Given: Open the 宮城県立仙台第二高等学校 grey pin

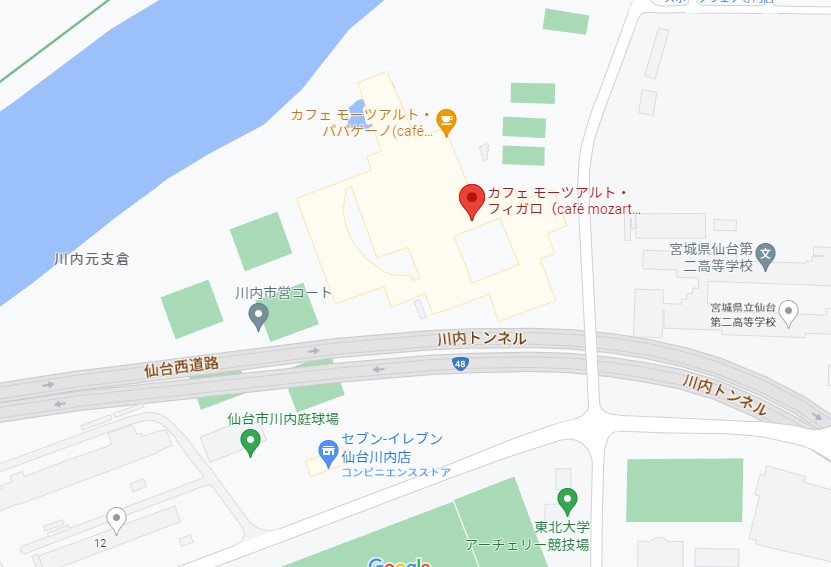Looking at the screenshot, I should [x=789, y=313].
